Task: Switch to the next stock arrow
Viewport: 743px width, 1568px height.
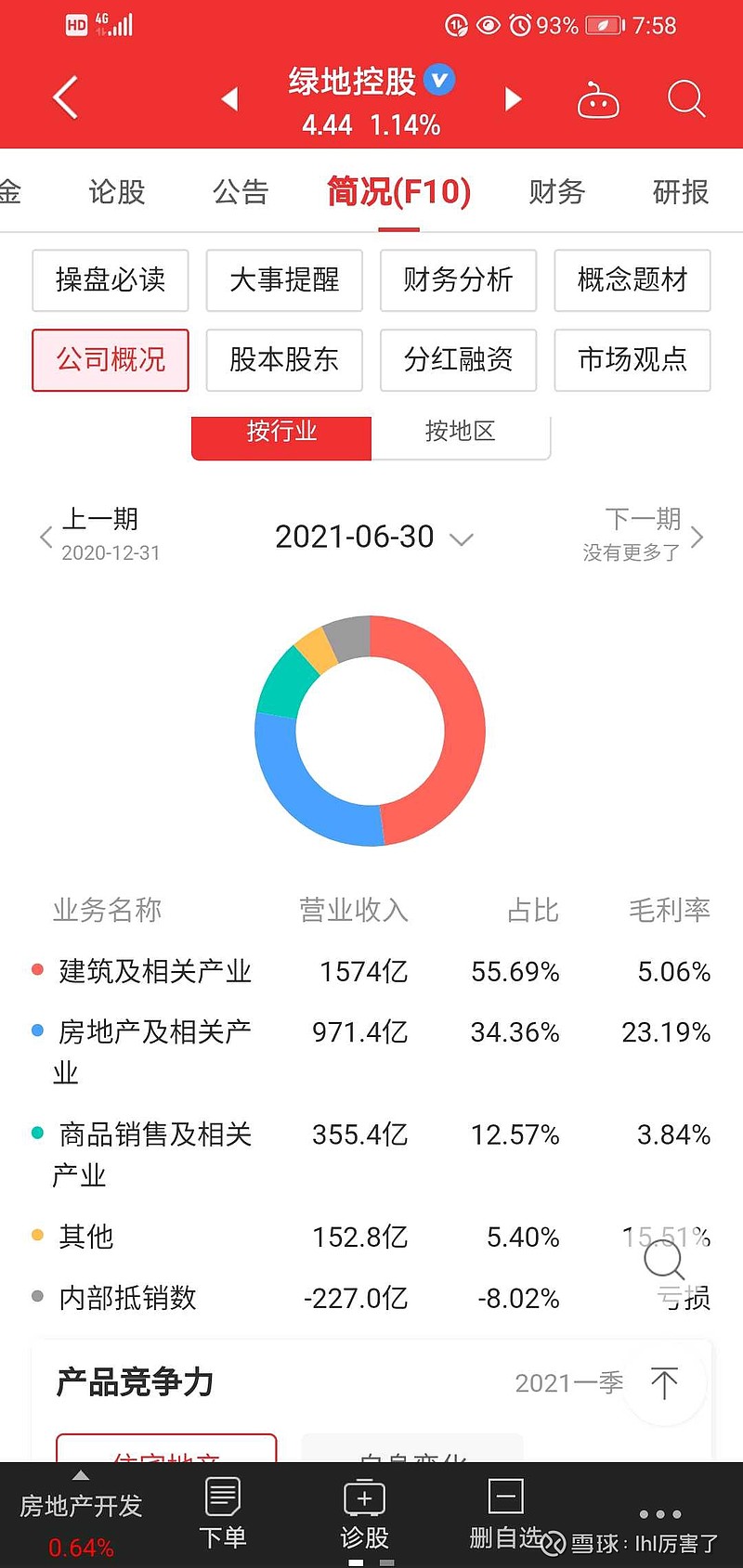Action: pos(513,98)
